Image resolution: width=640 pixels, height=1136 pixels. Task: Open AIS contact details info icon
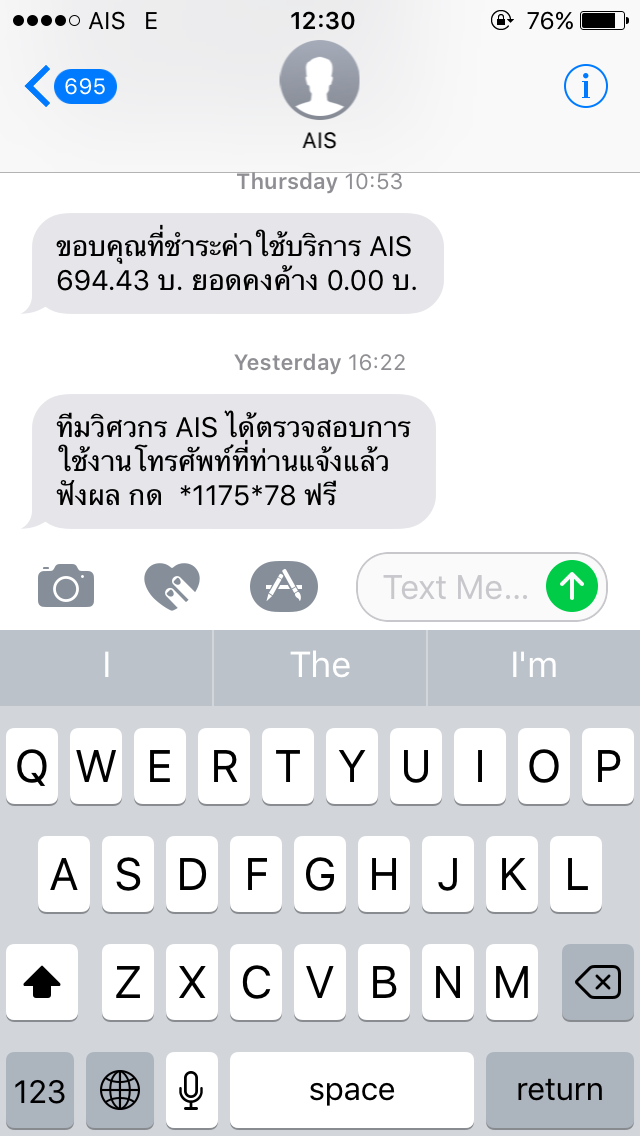coord(586,87)
